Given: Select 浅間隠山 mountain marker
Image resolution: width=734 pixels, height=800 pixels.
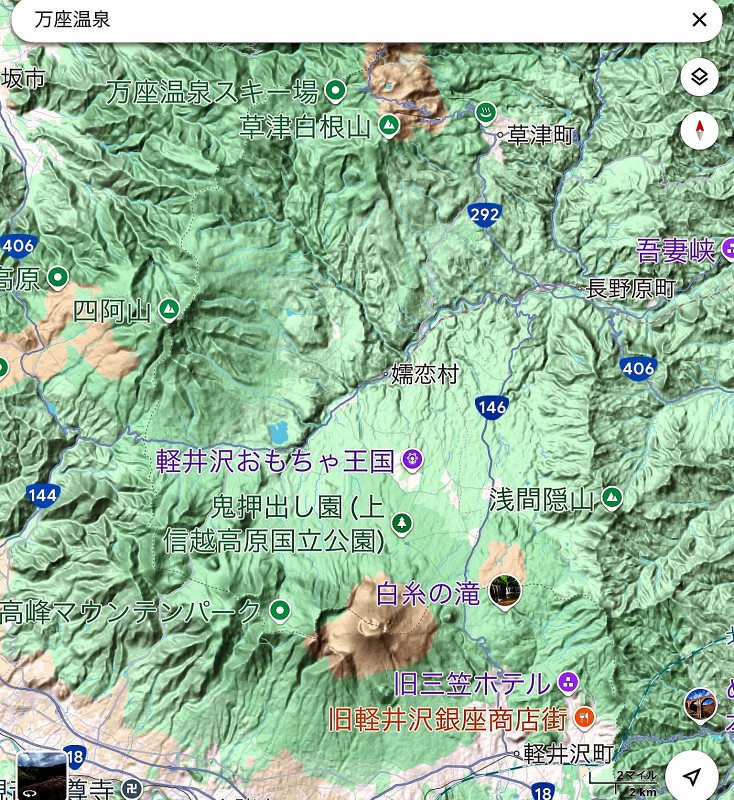Looking at the screenshot, I should (611, 498).
